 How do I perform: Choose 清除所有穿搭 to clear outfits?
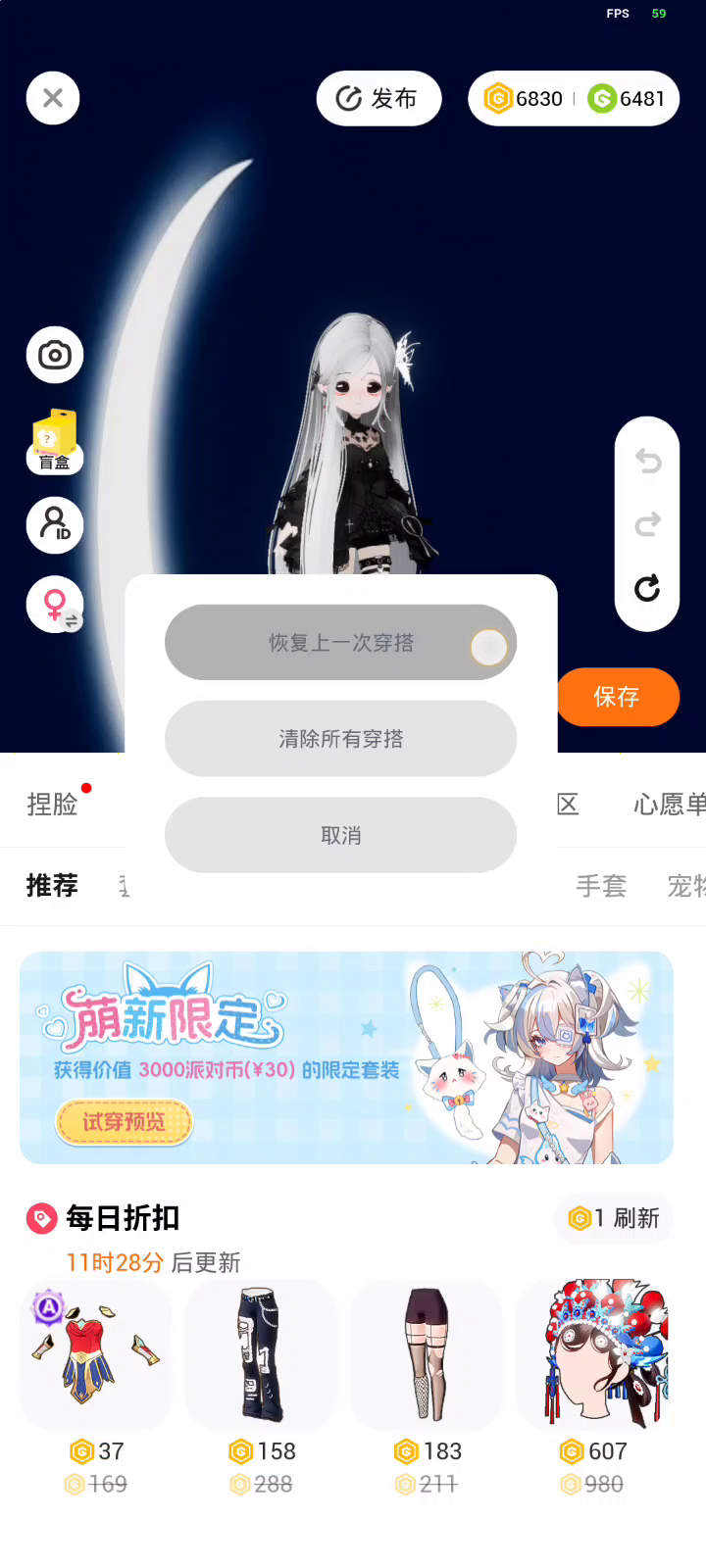(340, 739)
